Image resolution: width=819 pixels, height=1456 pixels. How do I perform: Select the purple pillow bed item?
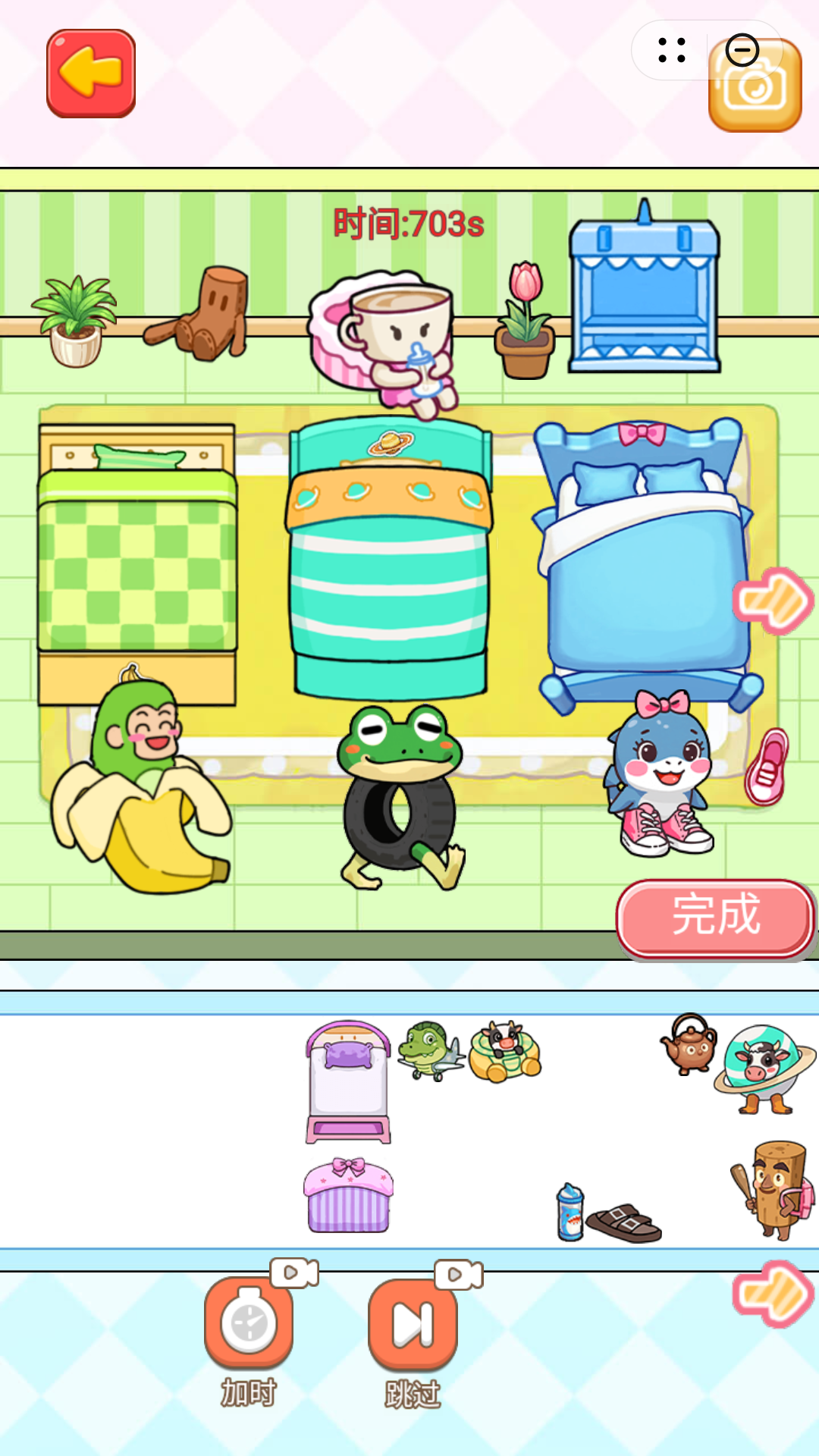[x=348, y=1081]
